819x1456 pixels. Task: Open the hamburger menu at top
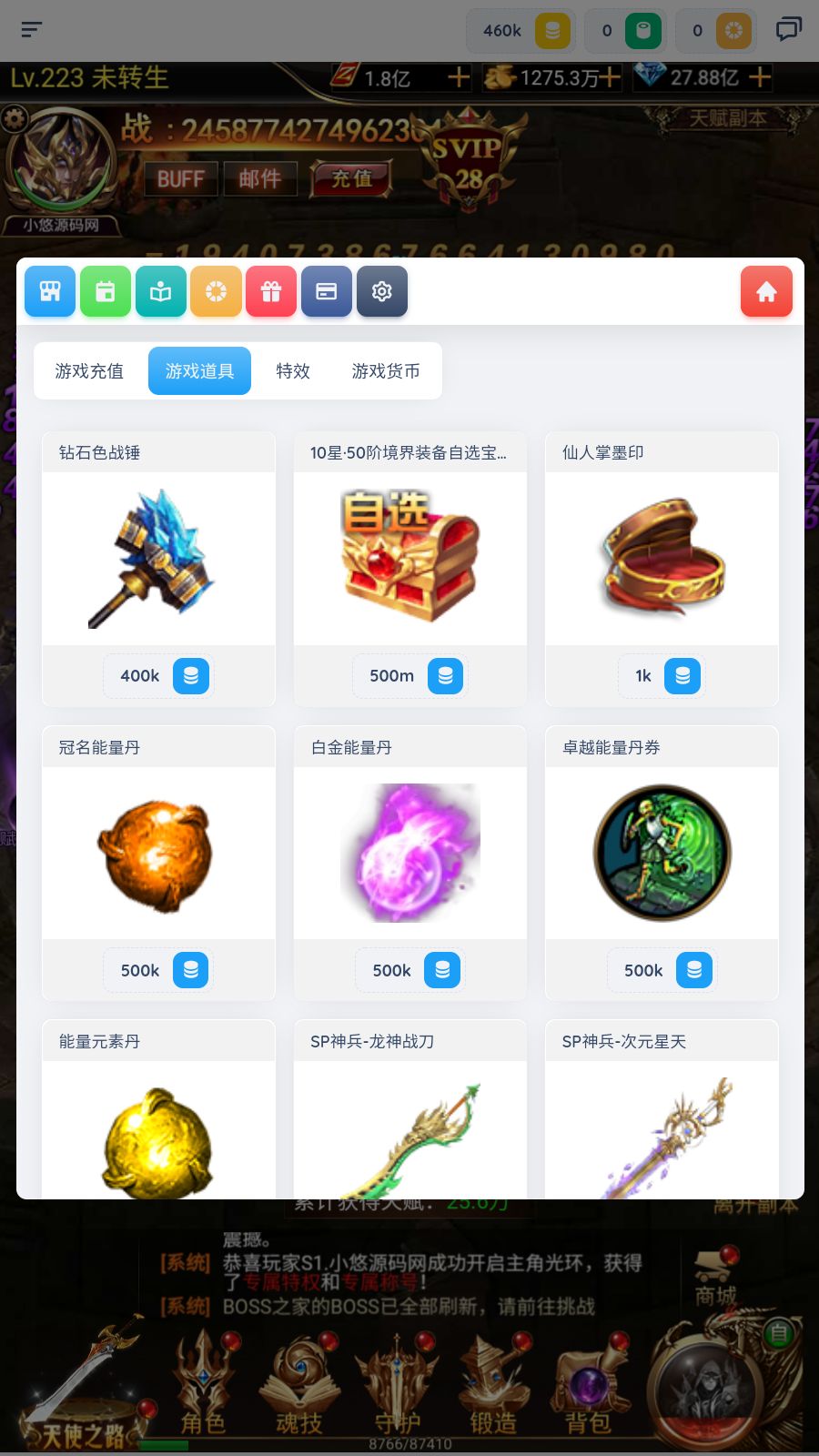coord(32,30)
